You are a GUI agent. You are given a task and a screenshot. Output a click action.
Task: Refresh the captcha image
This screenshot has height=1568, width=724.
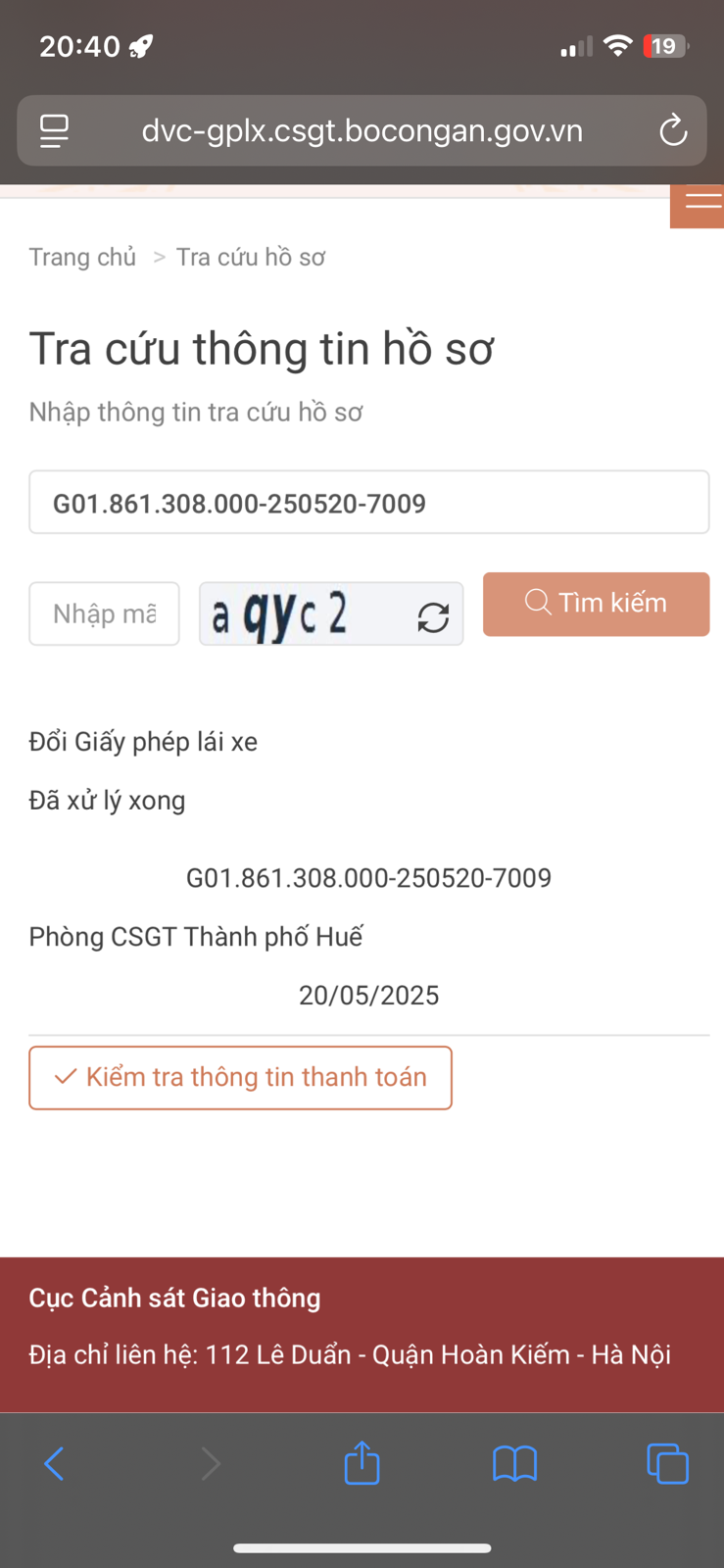point(433,616)
